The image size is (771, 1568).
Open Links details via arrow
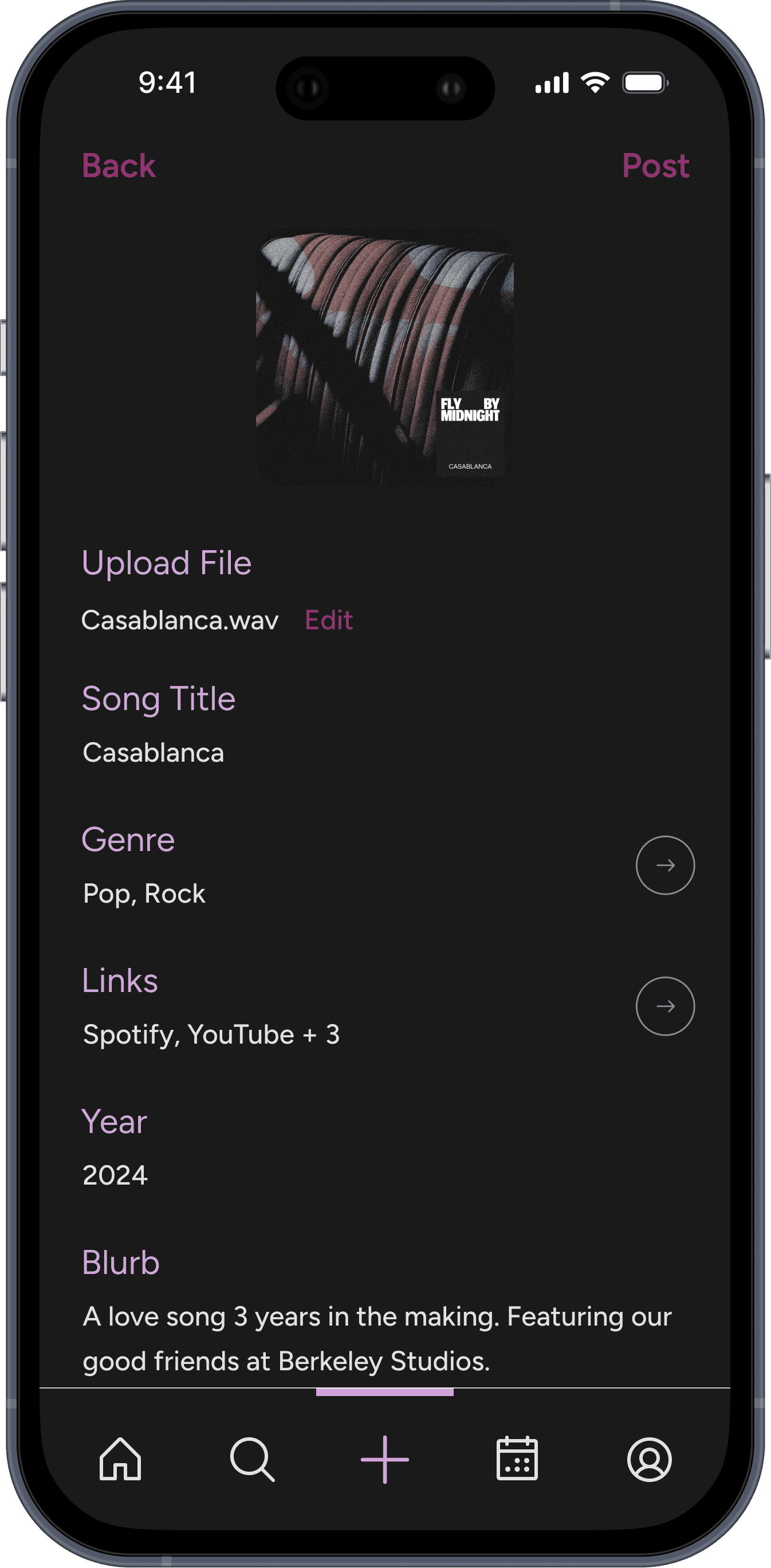[665, 1006]
